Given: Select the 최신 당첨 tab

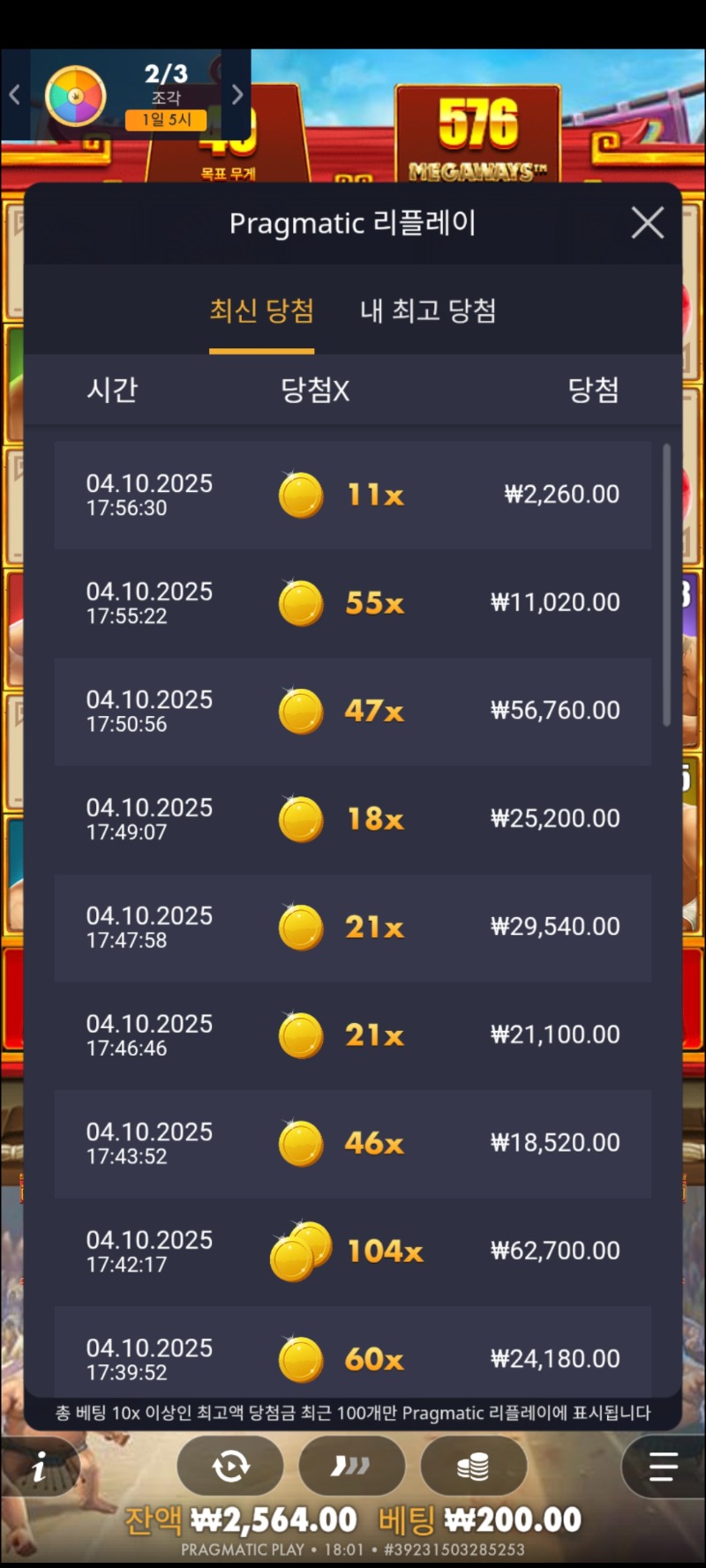Looking at the screenshot, I should (261, 310).
